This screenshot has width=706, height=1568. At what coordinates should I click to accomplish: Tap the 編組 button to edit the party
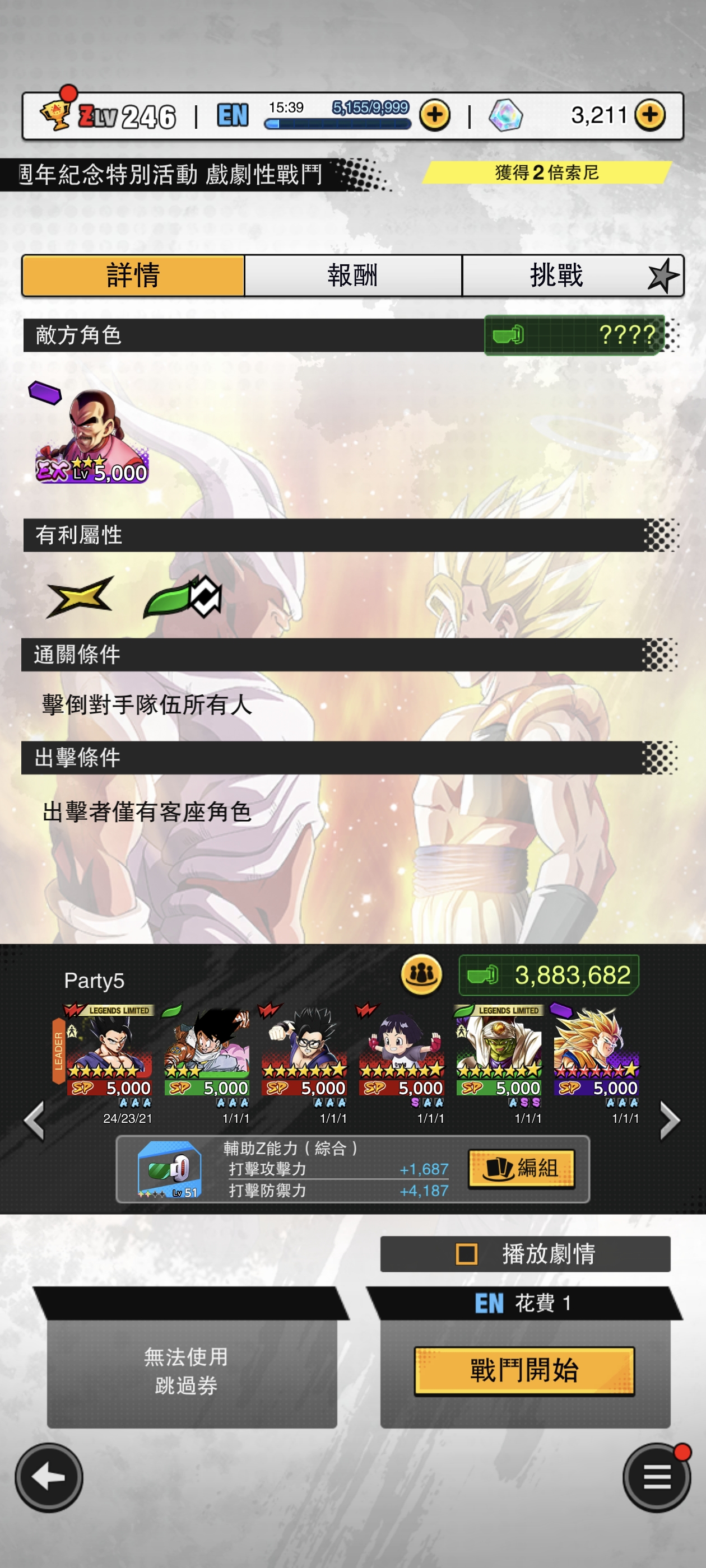(521, 1168)
